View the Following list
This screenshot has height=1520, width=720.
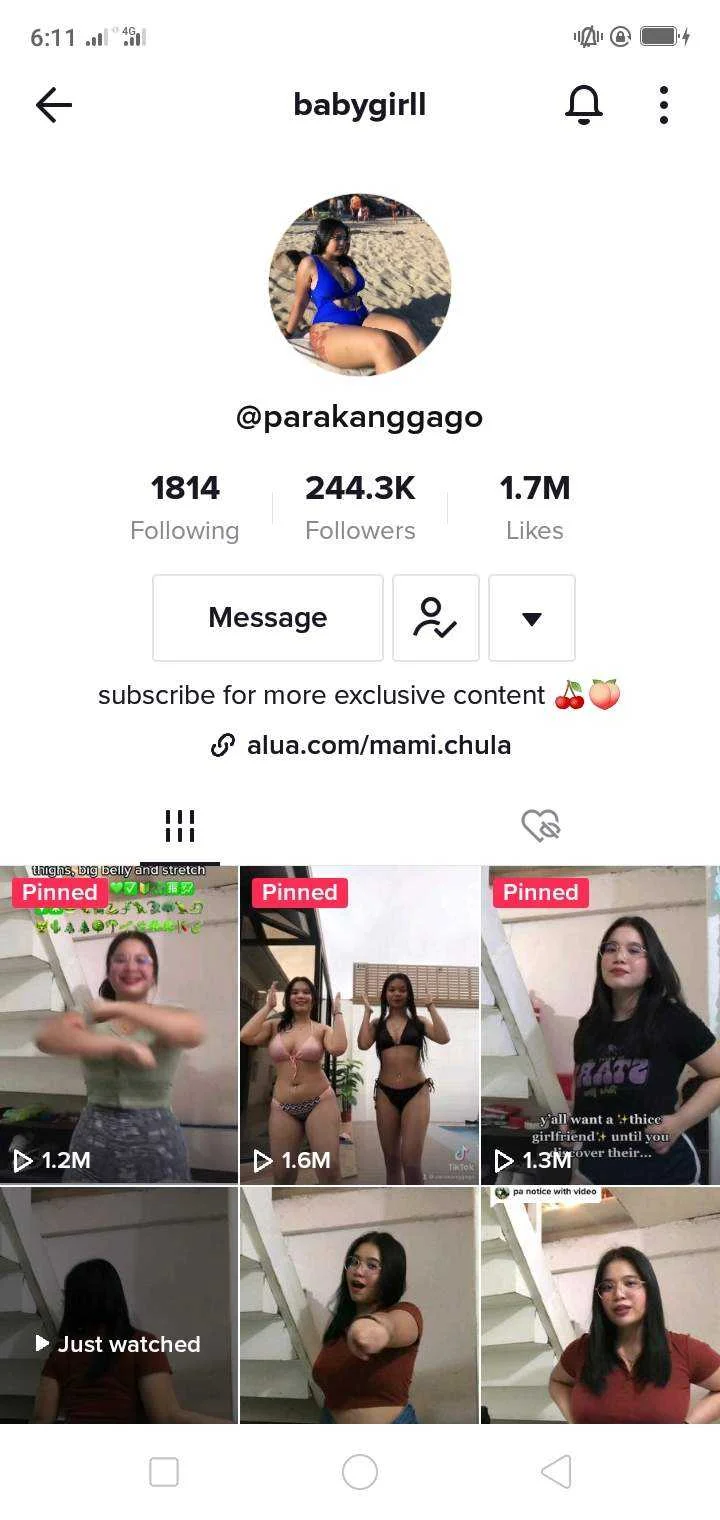(x=185, y=508)
